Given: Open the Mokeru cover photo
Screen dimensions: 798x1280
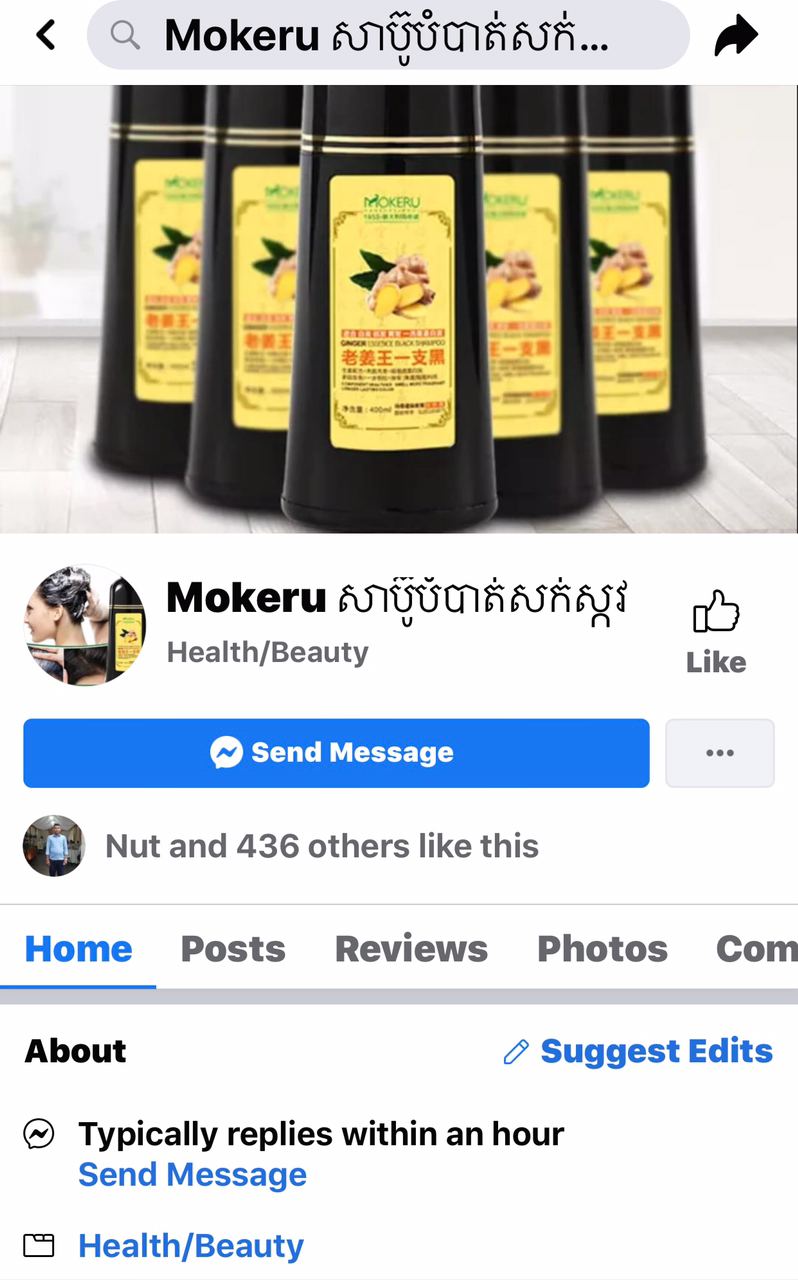Looking at the screenshot, I should pyautogui.click(x=399, y=308).
